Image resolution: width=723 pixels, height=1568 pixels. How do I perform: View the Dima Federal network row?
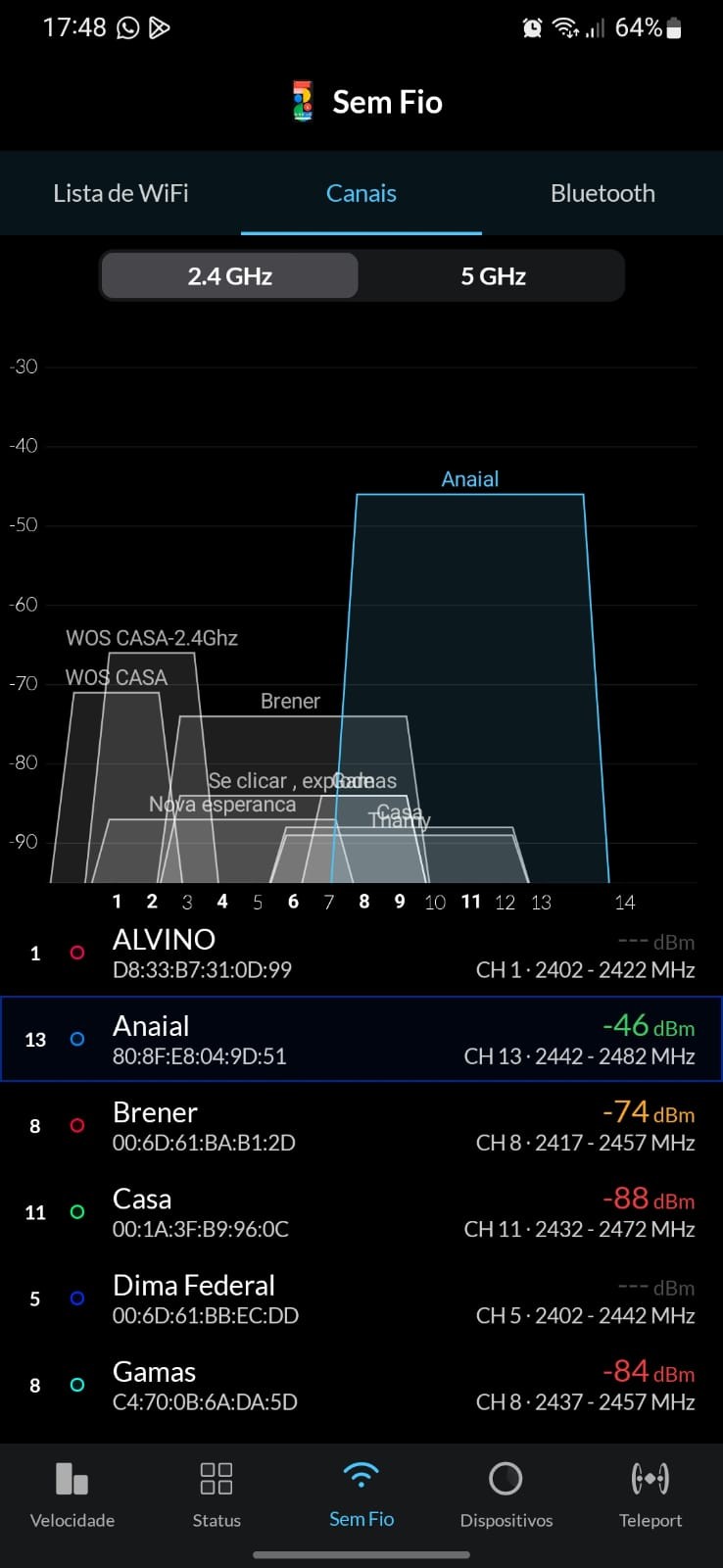[x=361, y=1298]
